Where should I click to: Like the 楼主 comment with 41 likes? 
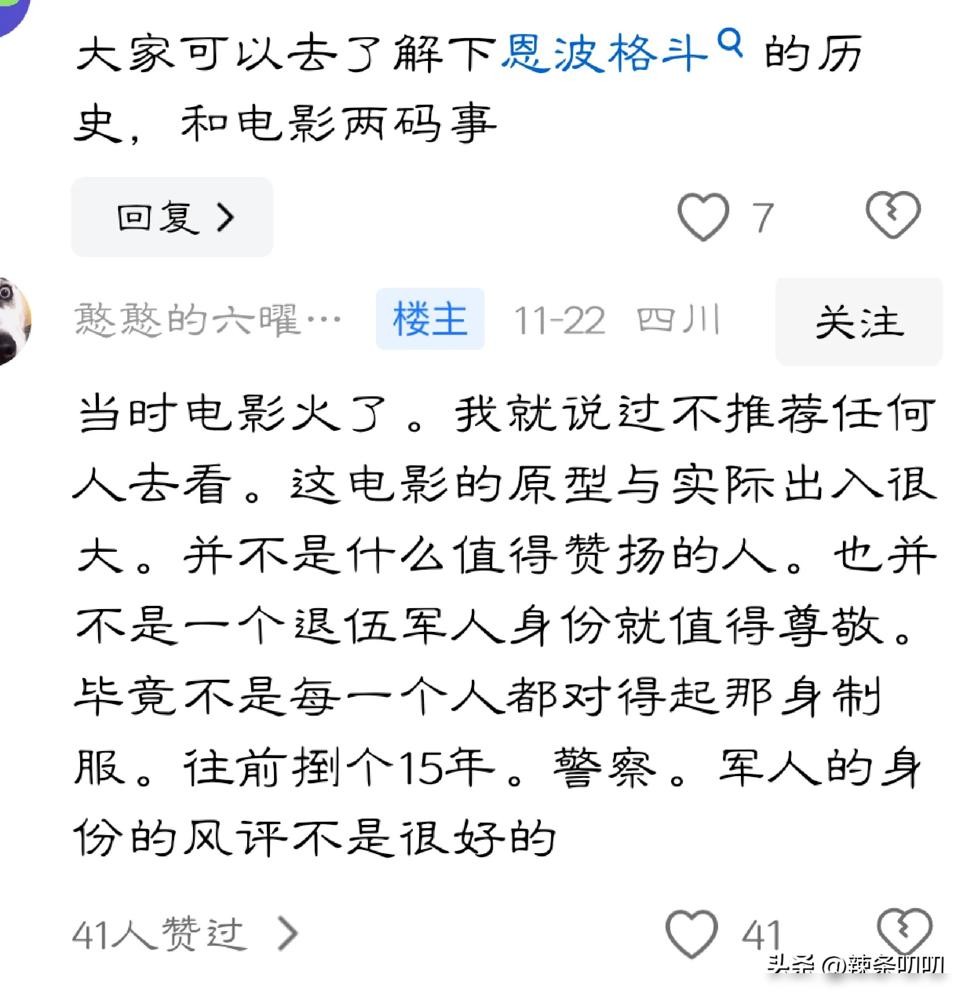click(x=692, y=934)
